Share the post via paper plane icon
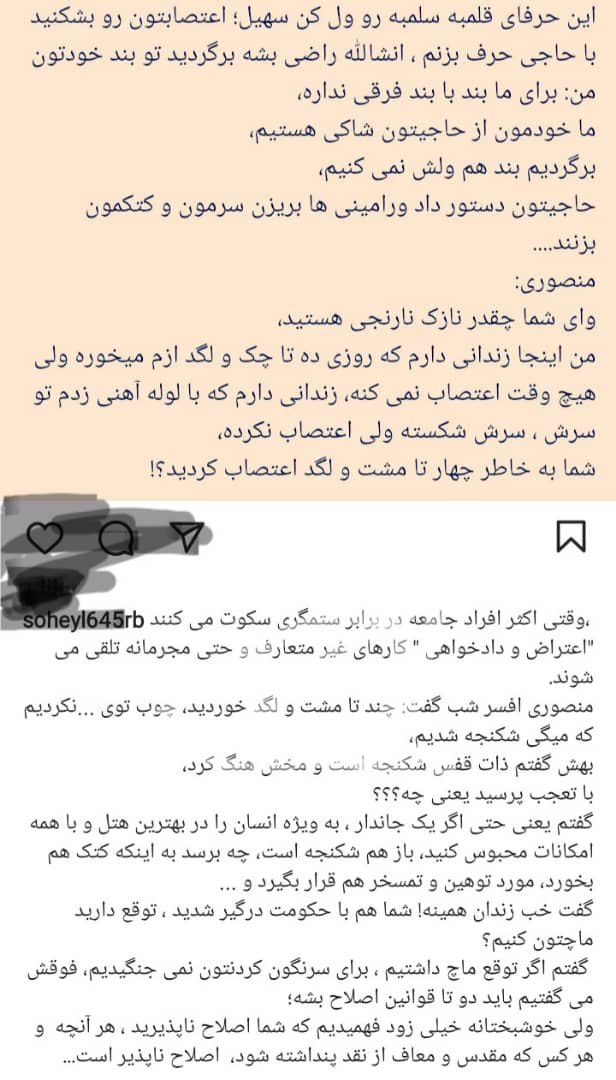616x1080 pixels. coord(187,537)
